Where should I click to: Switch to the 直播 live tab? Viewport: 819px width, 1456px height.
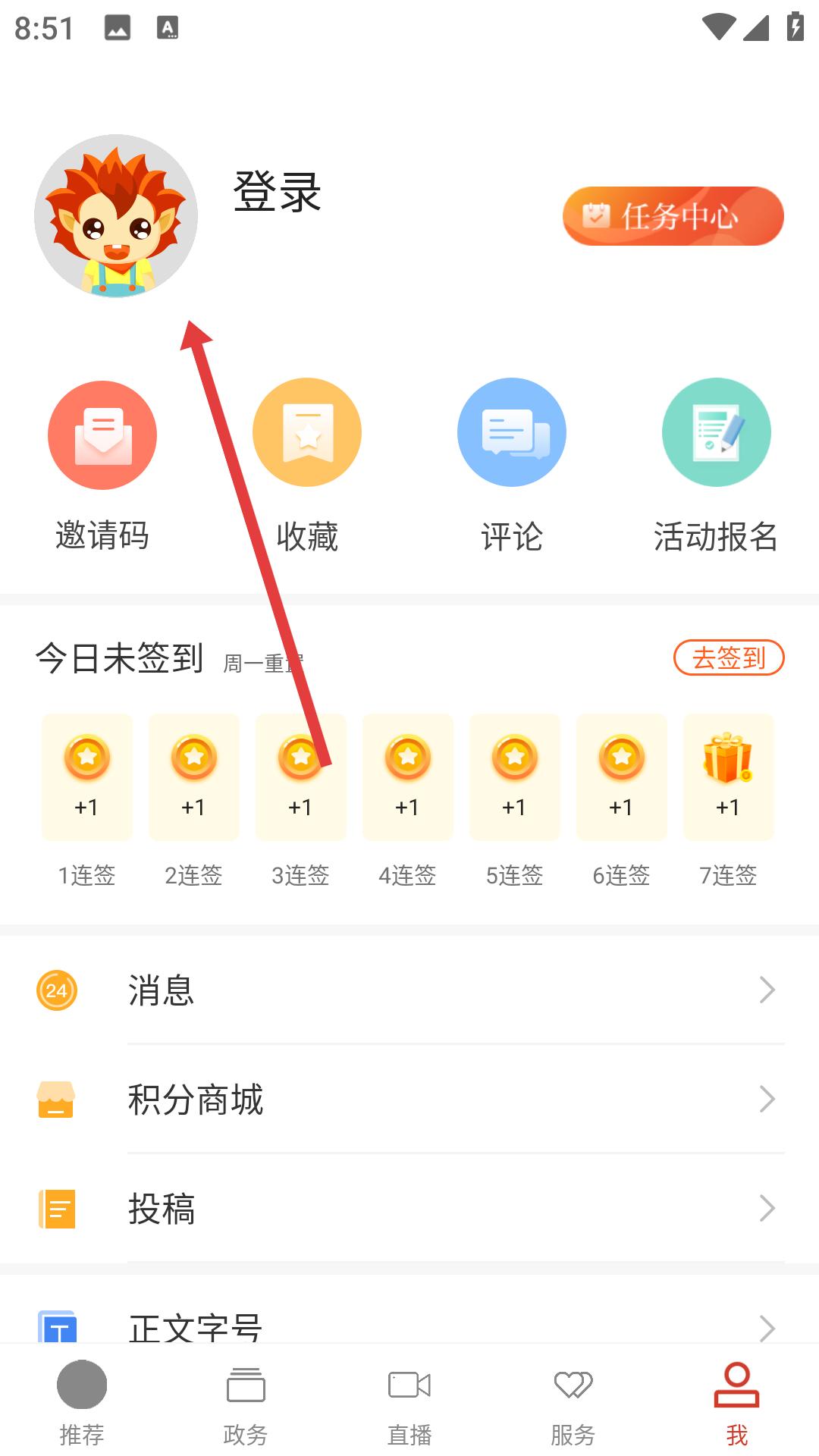tap(409, 1401)
